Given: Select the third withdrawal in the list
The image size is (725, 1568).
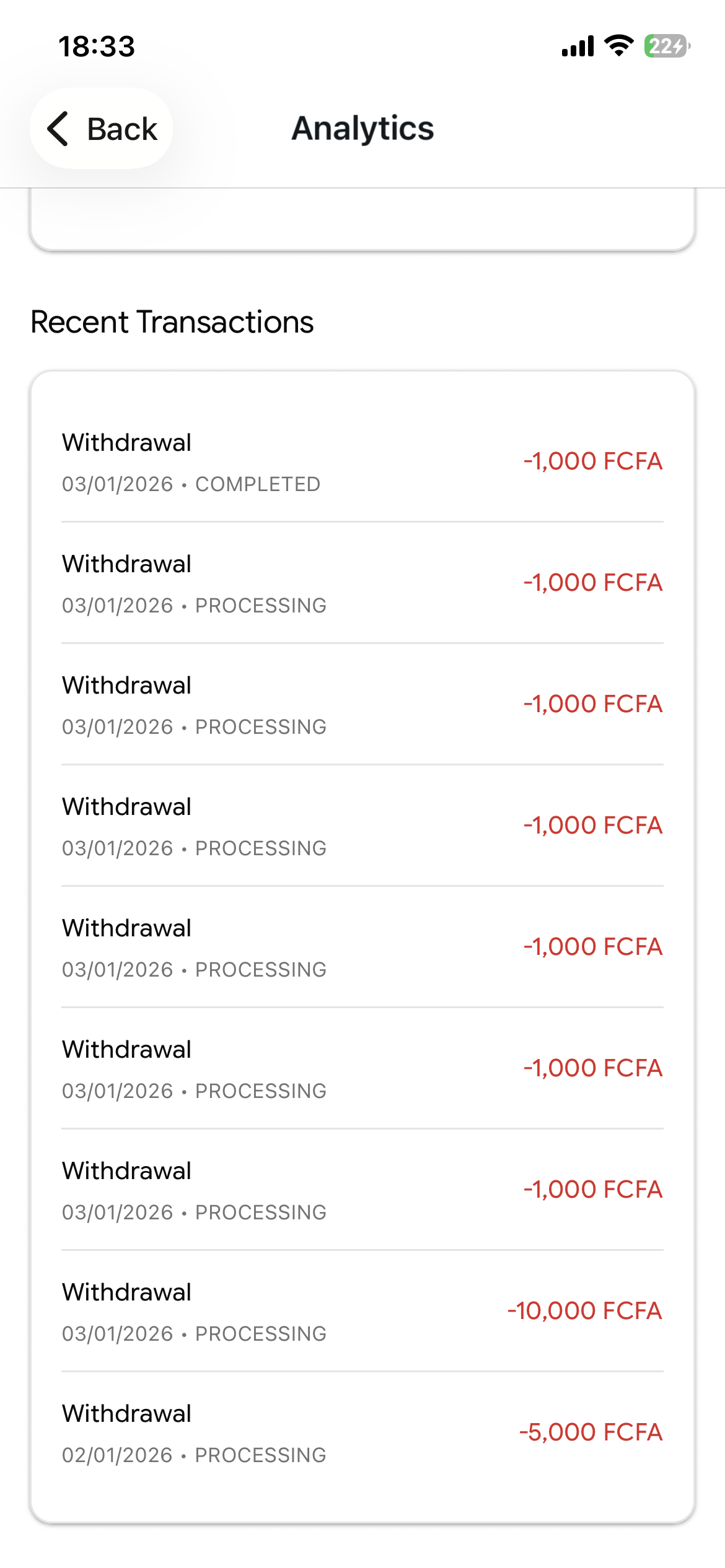Looking at the screenshot, I should tap(362, 704).
